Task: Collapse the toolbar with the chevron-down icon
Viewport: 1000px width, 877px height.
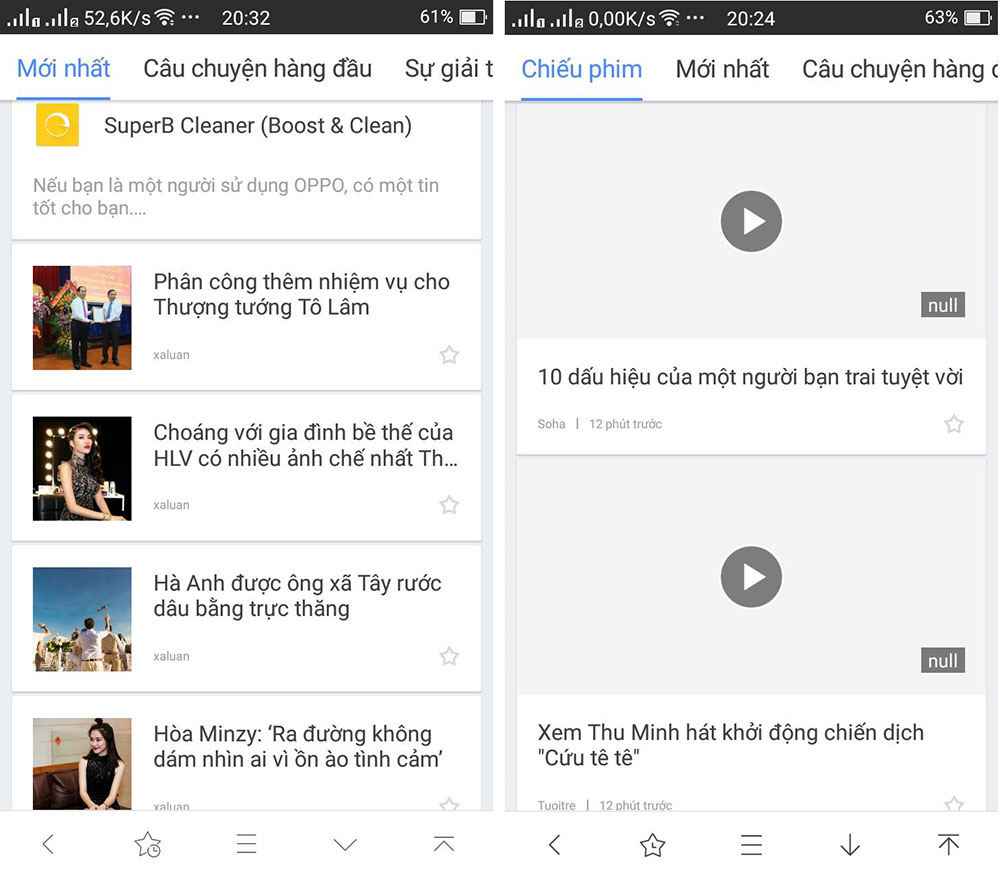Action: 345,845
